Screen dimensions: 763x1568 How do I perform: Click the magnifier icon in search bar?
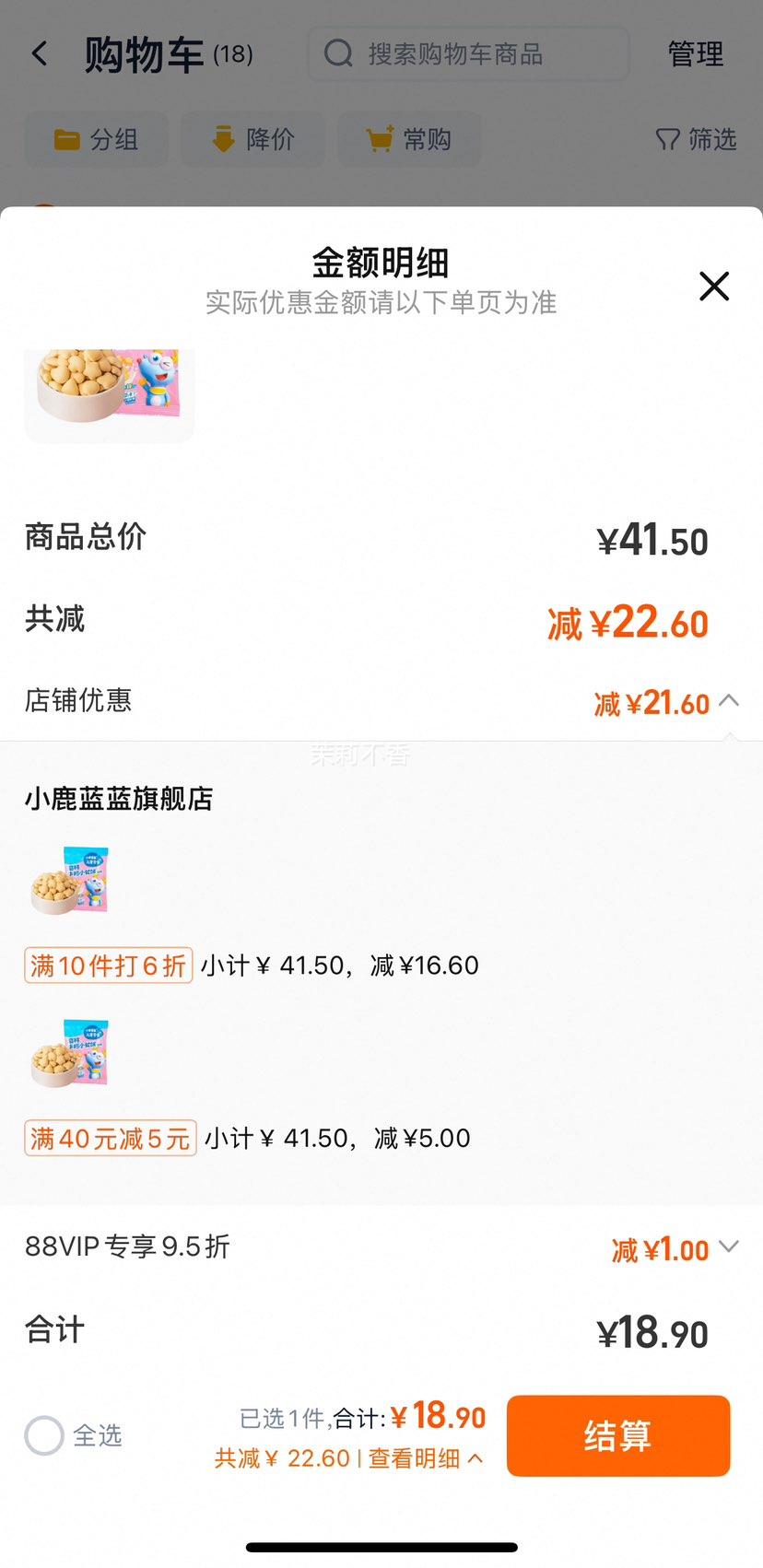point(337,53)
